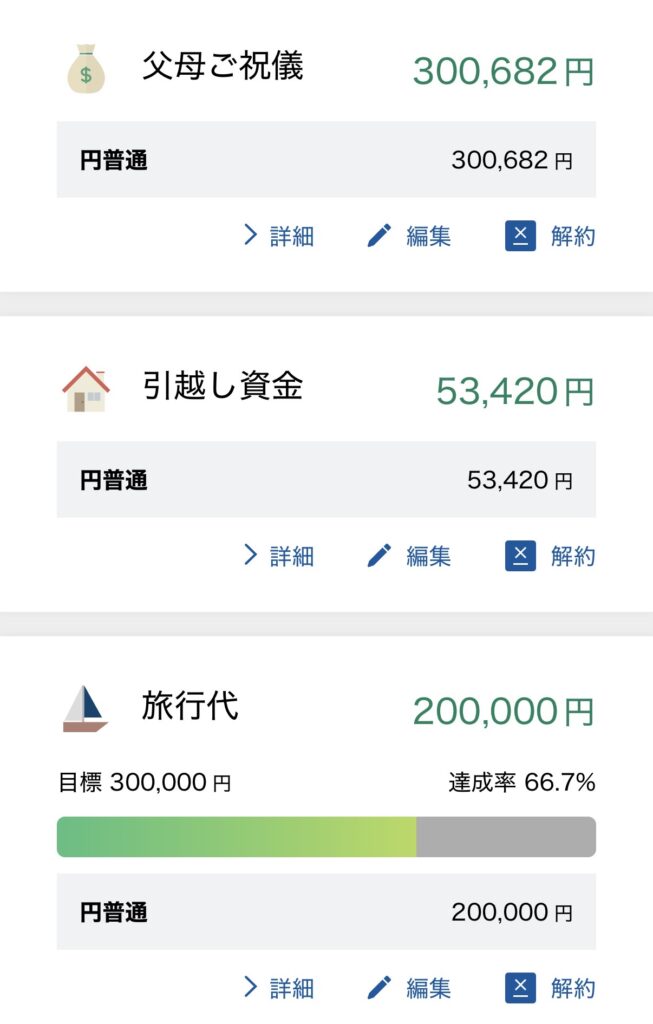
Task: Tap 解約 for 父母ご祝儀
Action: pyautogui.click(x=551, y=236)
